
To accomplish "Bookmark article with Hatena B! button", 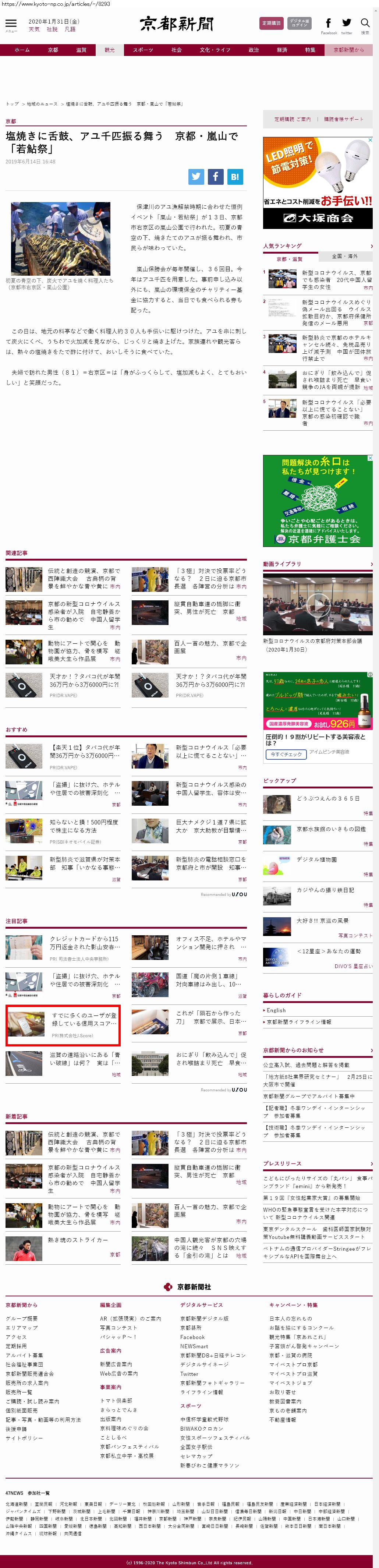I will (235, 177).
